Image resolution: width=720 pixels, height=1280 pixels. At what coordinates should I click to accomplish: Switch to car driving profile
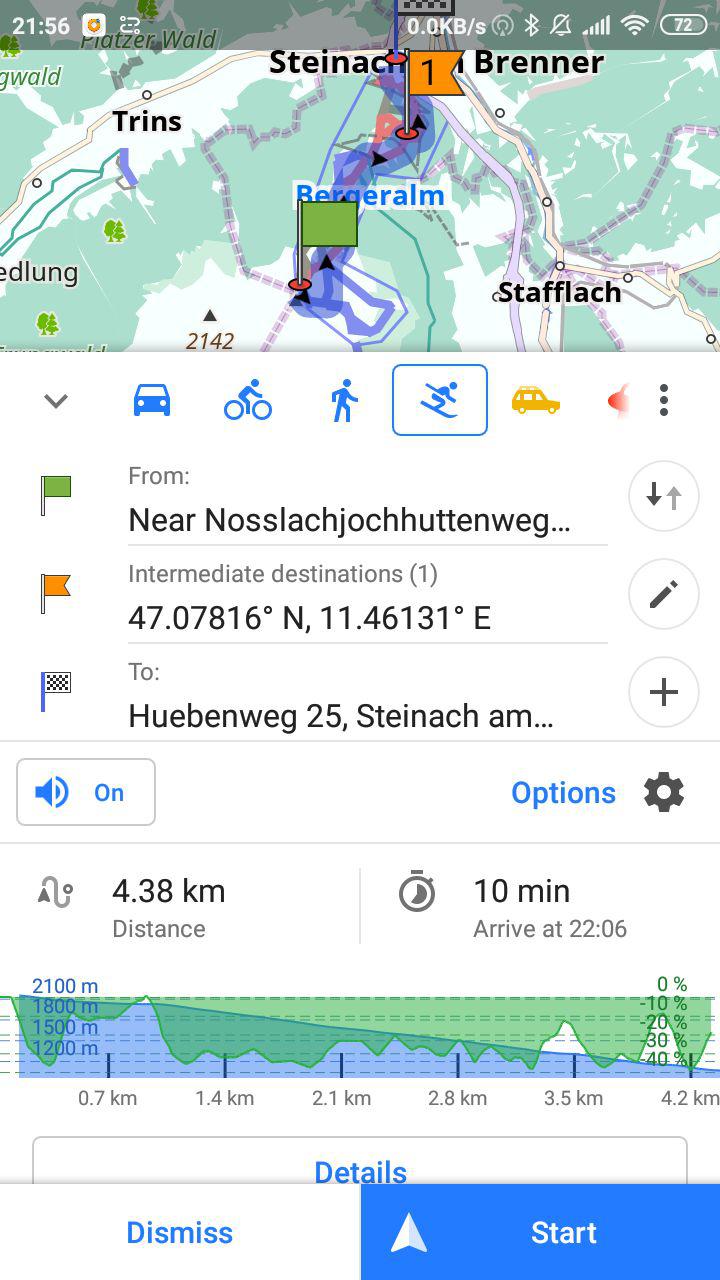tap(152, 401)
